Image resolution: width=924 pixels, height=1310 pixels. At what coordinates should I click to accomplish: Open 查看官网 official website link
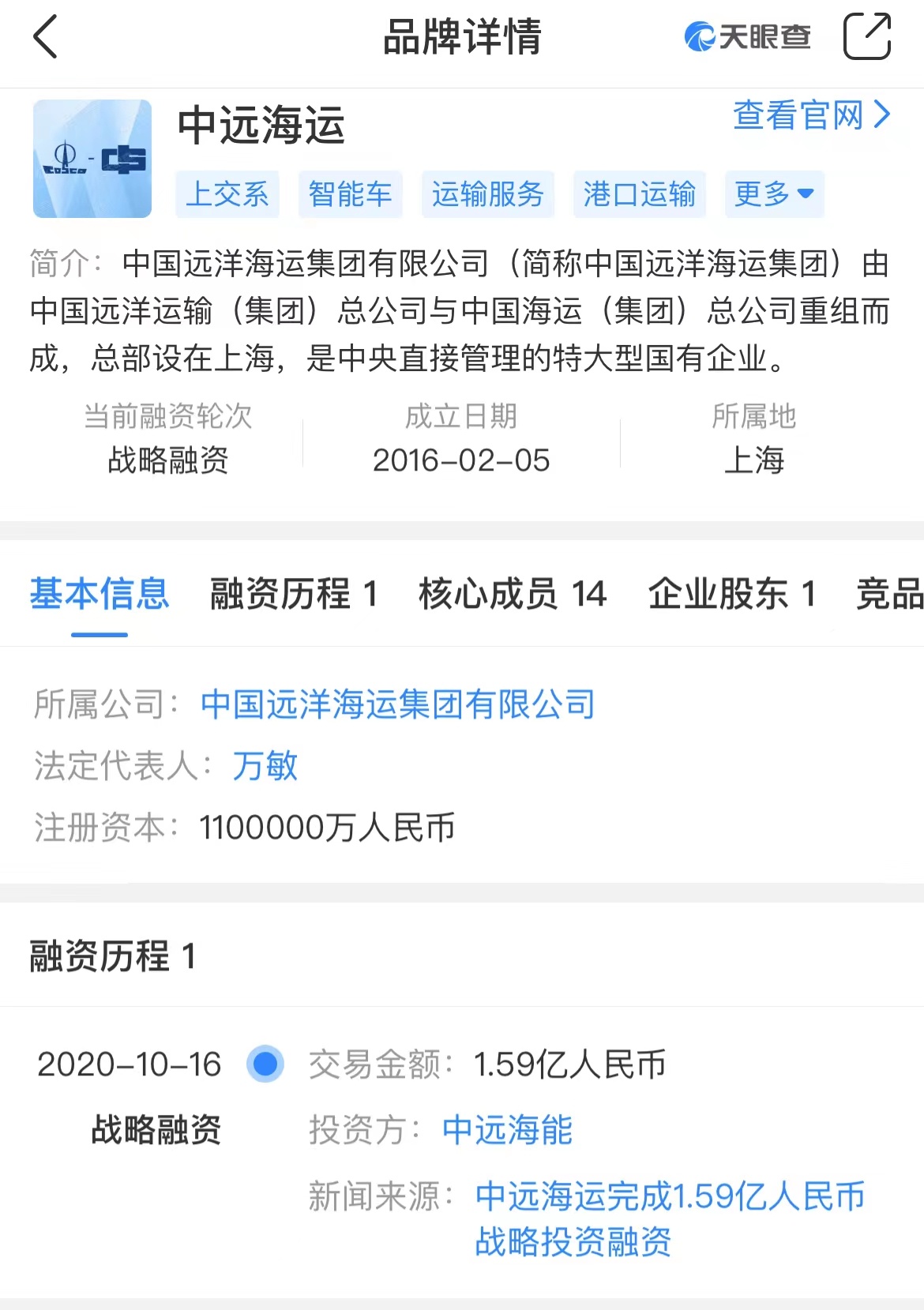coord(811,115)
